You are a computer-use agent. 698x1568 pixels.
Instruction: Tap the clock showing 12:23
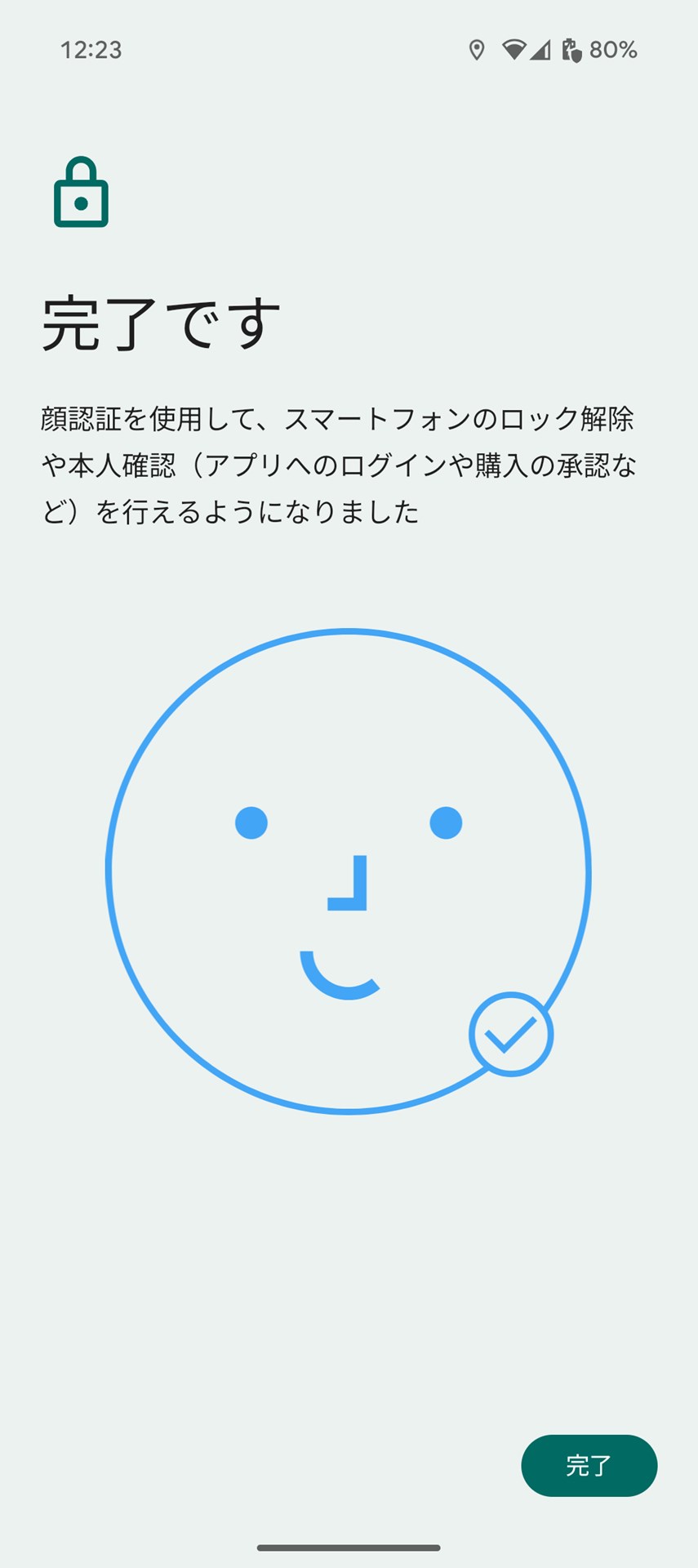point(90,51)
